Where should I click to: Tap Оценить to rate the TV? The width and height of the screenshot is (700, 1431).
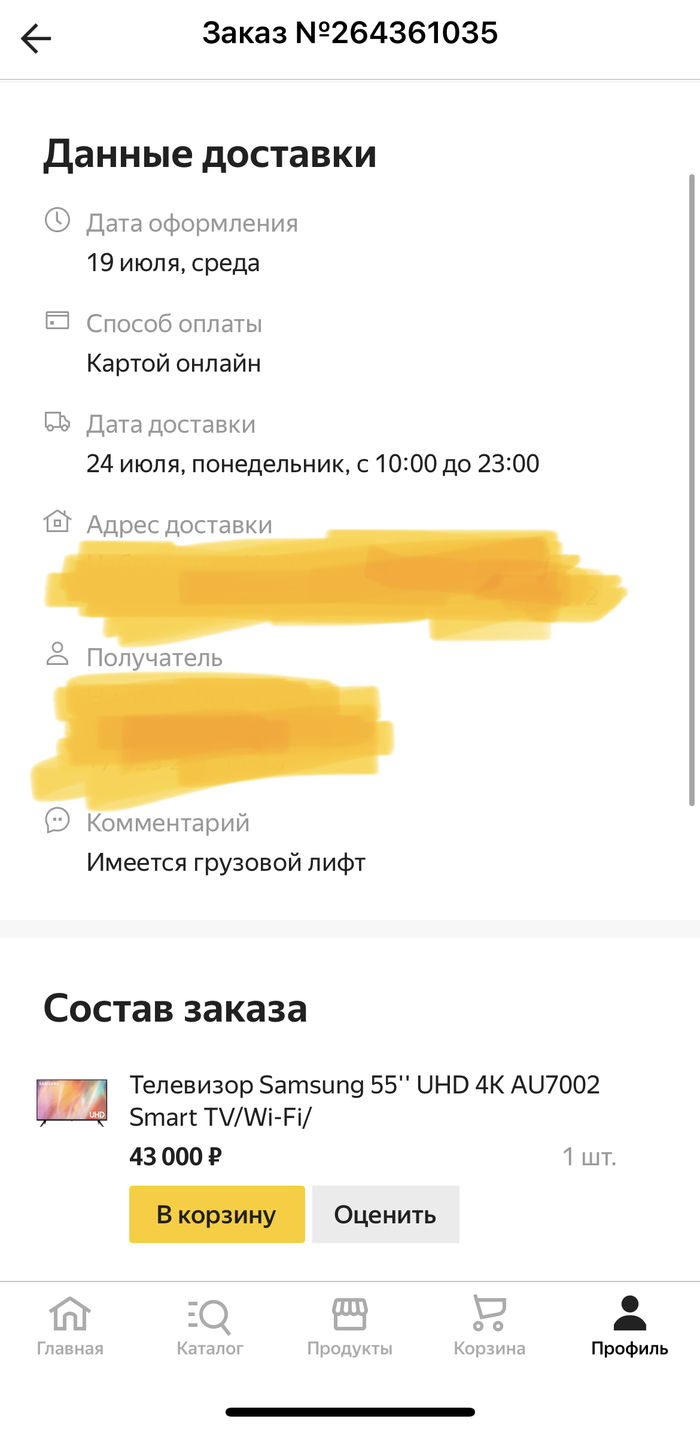385,1214
